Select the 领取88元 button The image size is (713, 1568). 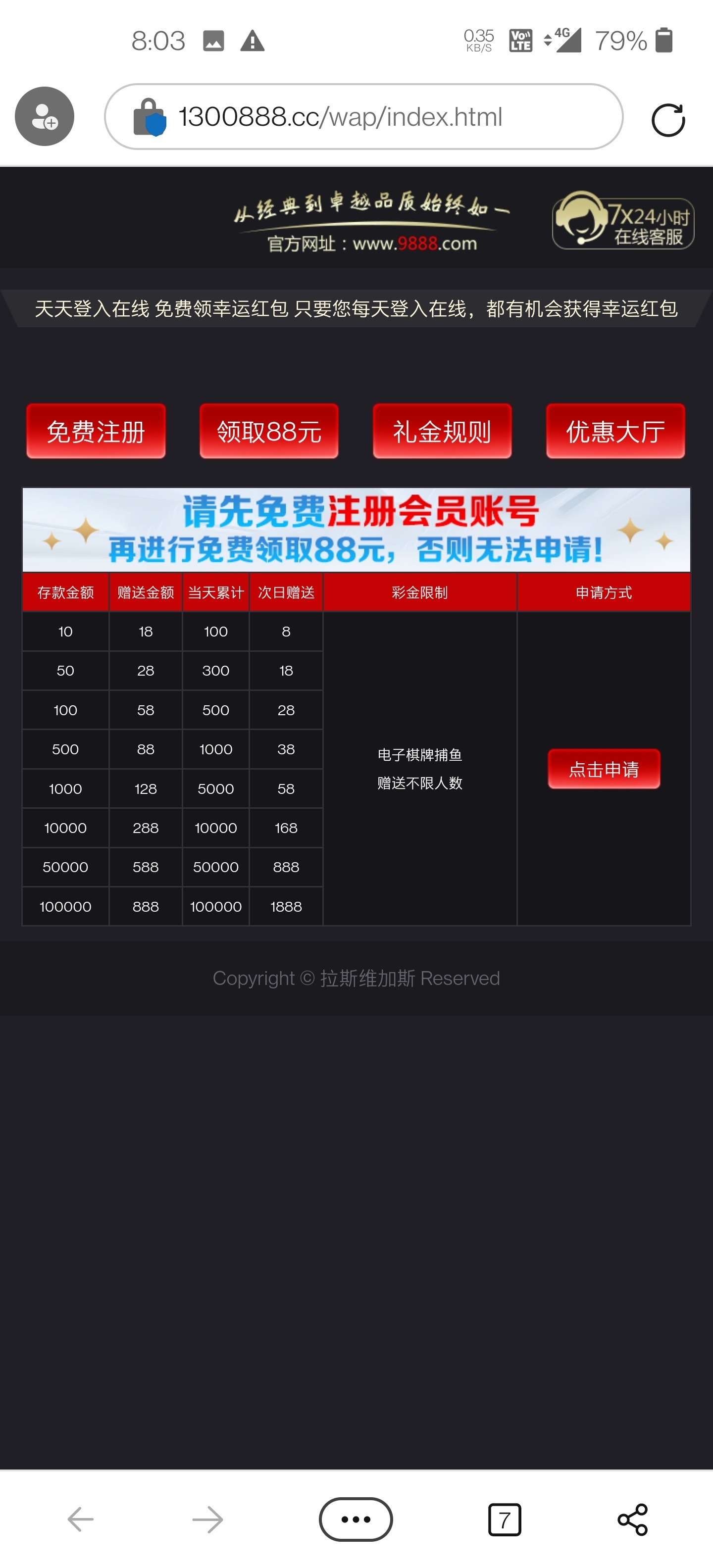268,431
